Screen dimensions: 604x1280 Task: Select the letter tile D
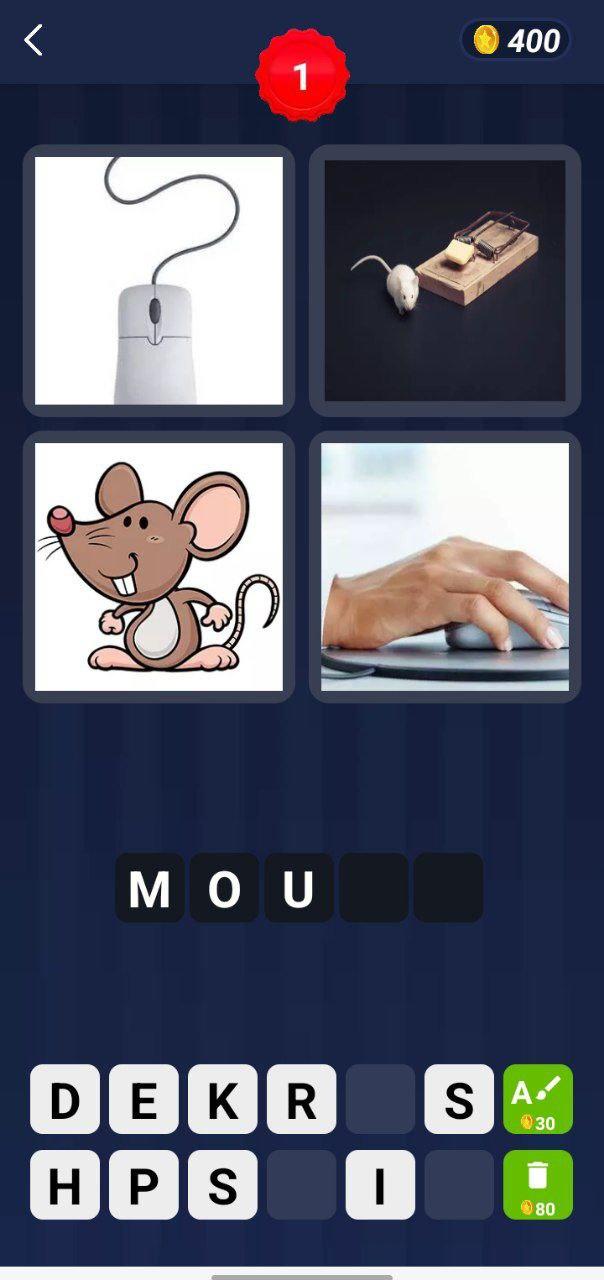pos(65,1100)
